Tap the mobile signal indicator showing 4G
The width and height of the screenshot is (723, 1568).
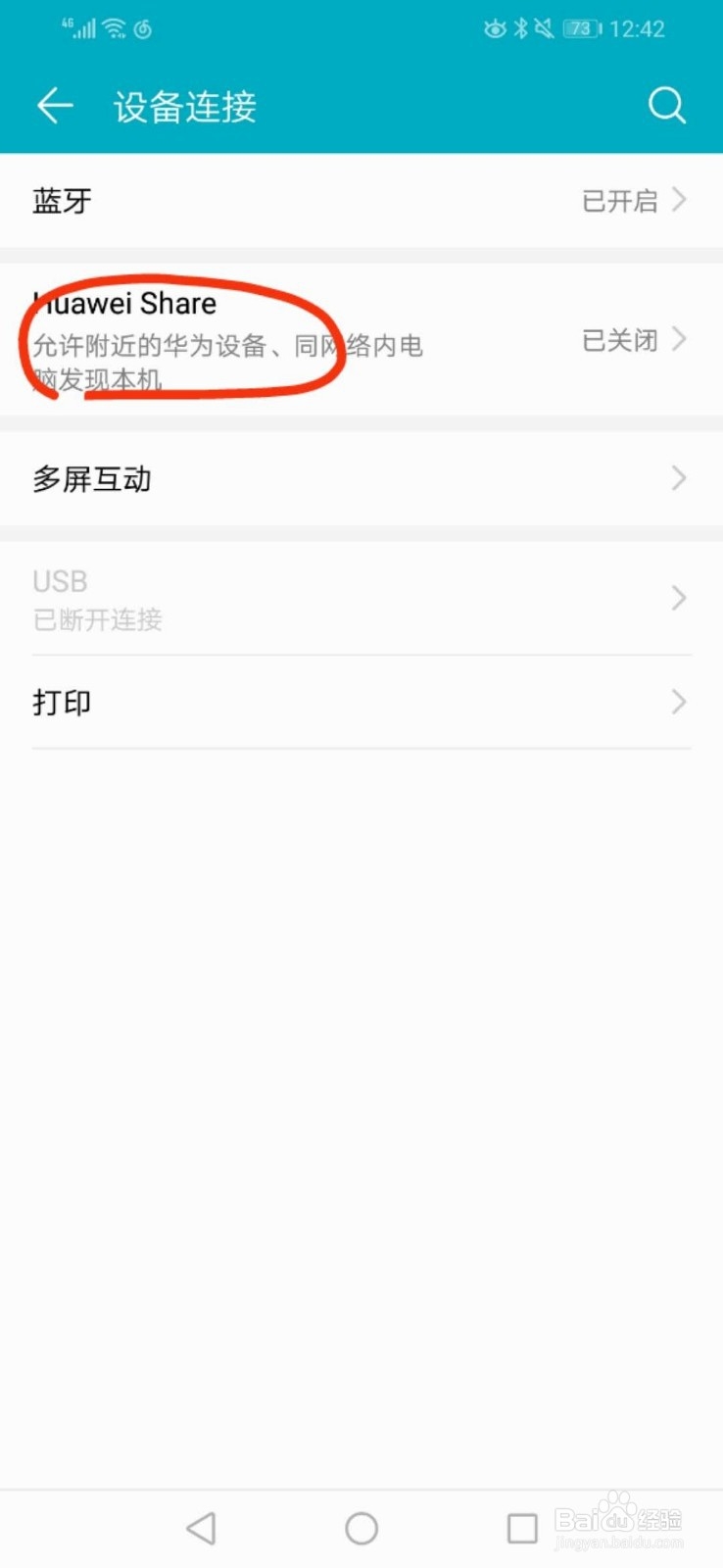pyautogui.click(x=78, y=26)
